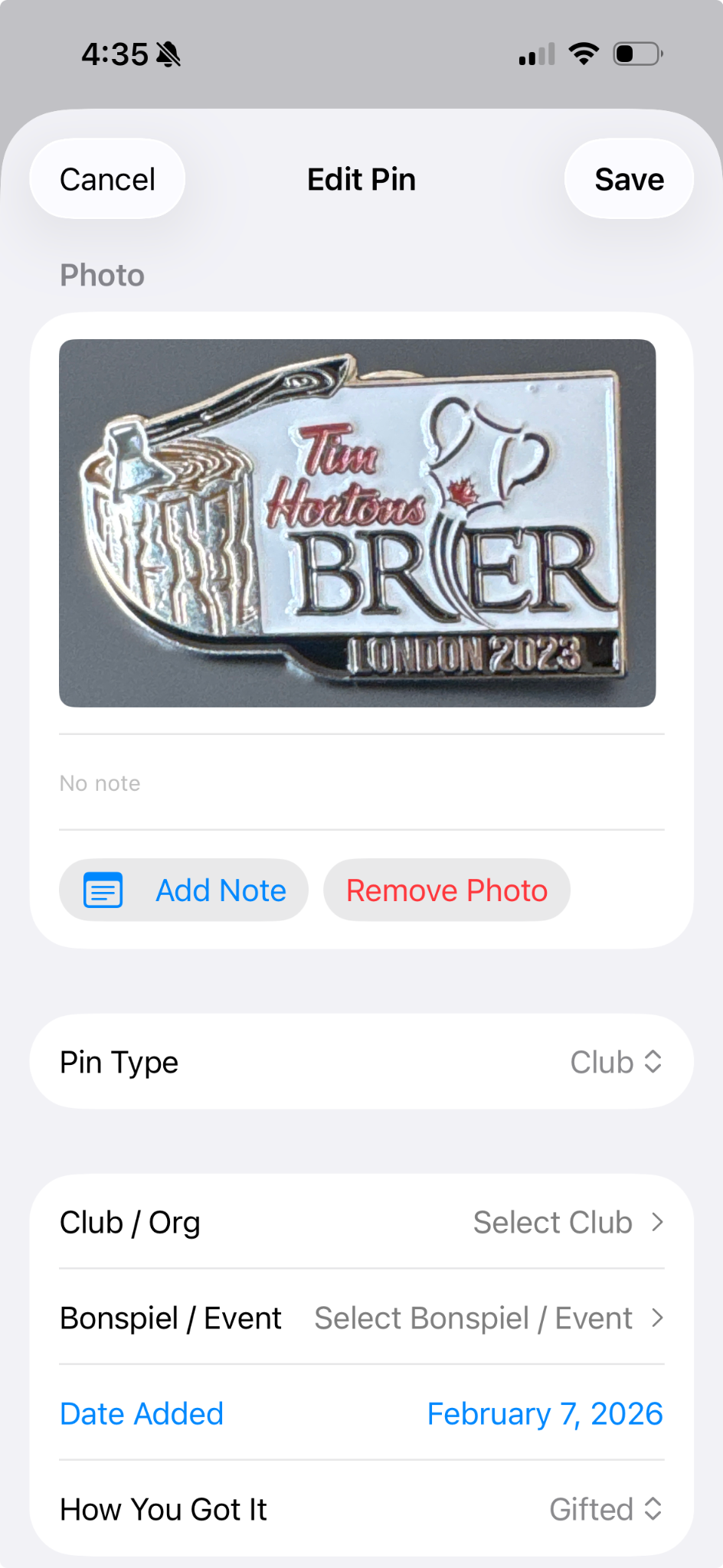Tap the Wi-Fi indicator in status bar
Viewport: 723px width, 1568px height.
pyautogui.click(x=583, y=54)
